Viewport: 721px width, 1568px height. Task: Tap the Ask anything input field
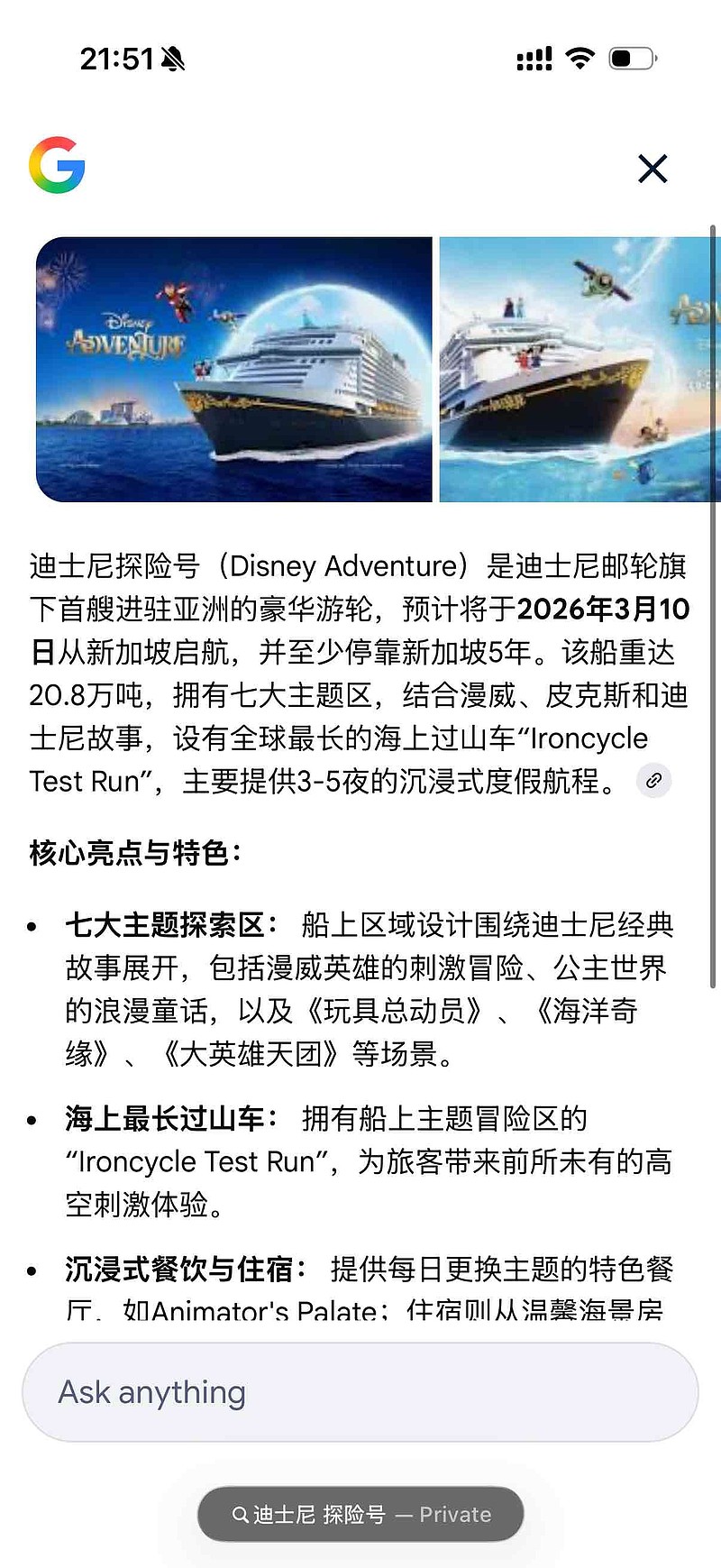(360, 1392)
